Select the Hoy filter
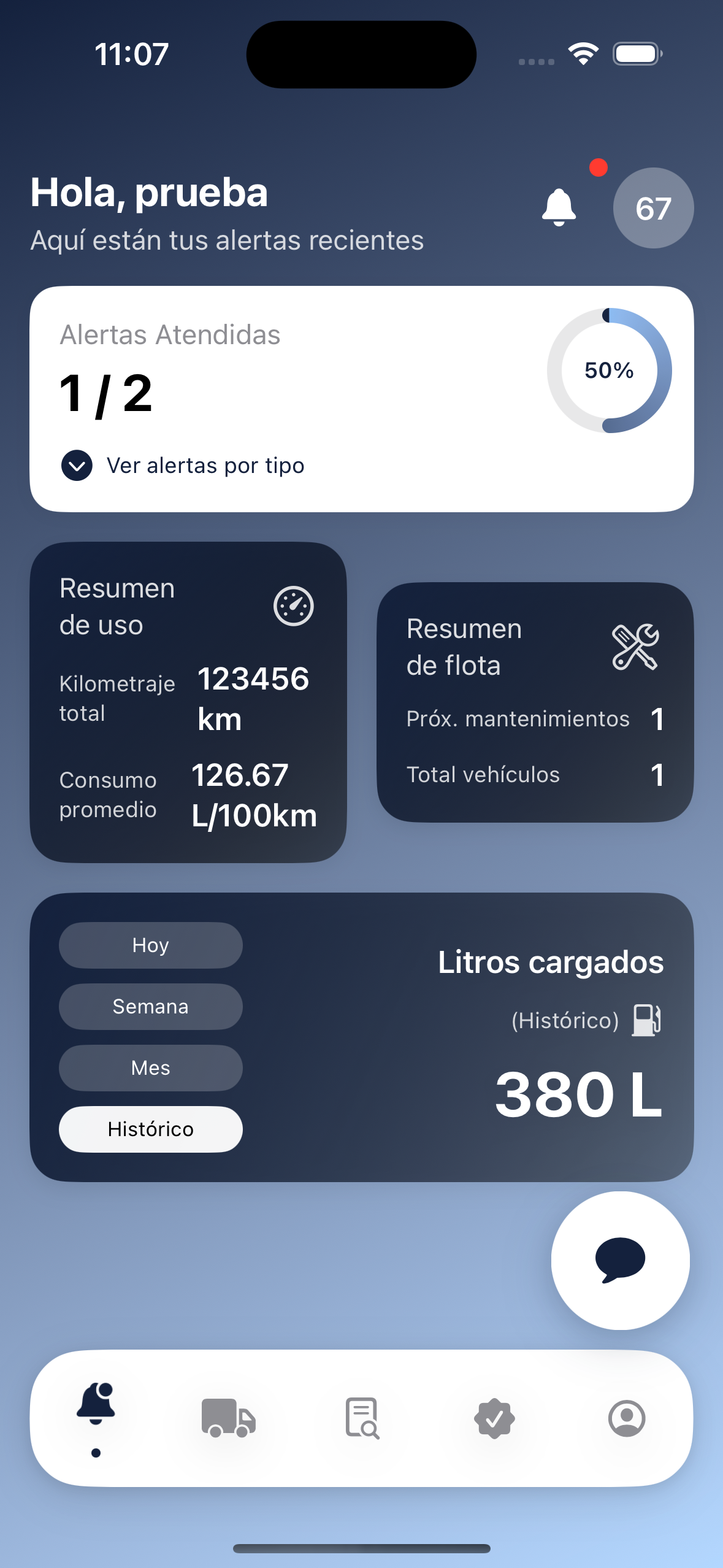Image resolution: width=723 pixels, height=1568 pixels. point(150,945)
